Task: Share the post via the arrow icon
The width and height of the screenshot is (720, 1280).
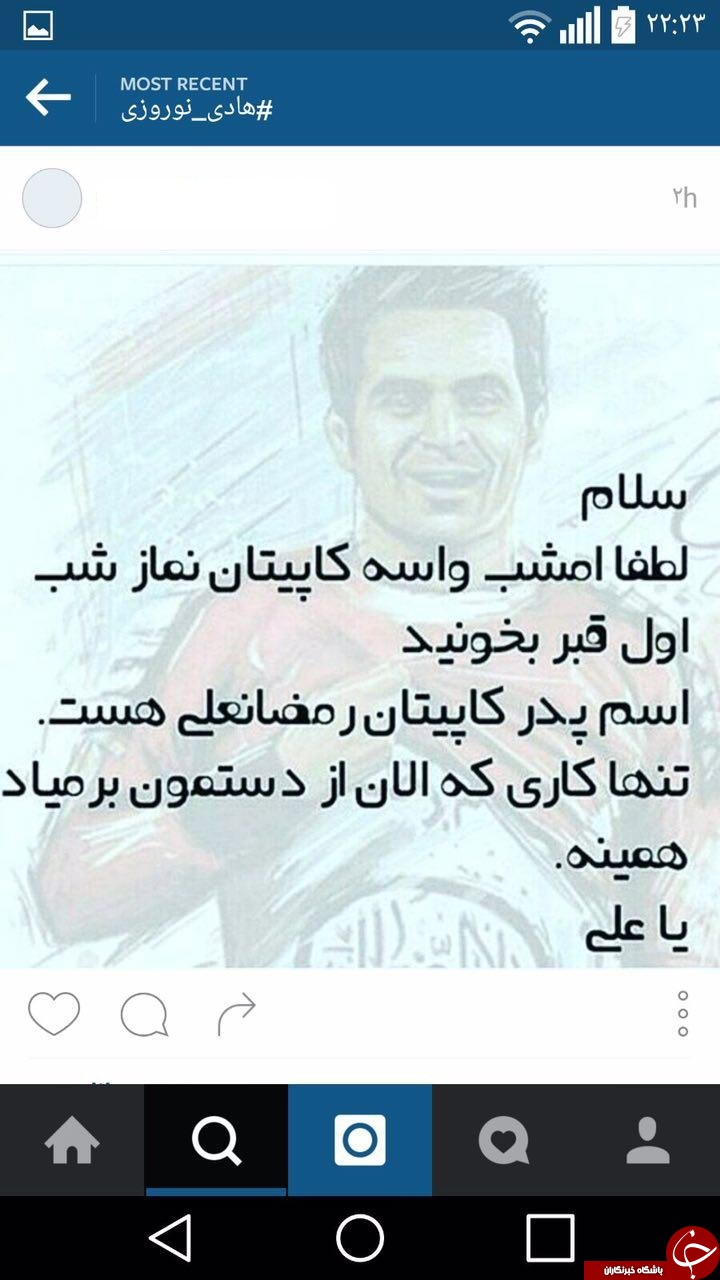Action: (x=236, y=1014)
